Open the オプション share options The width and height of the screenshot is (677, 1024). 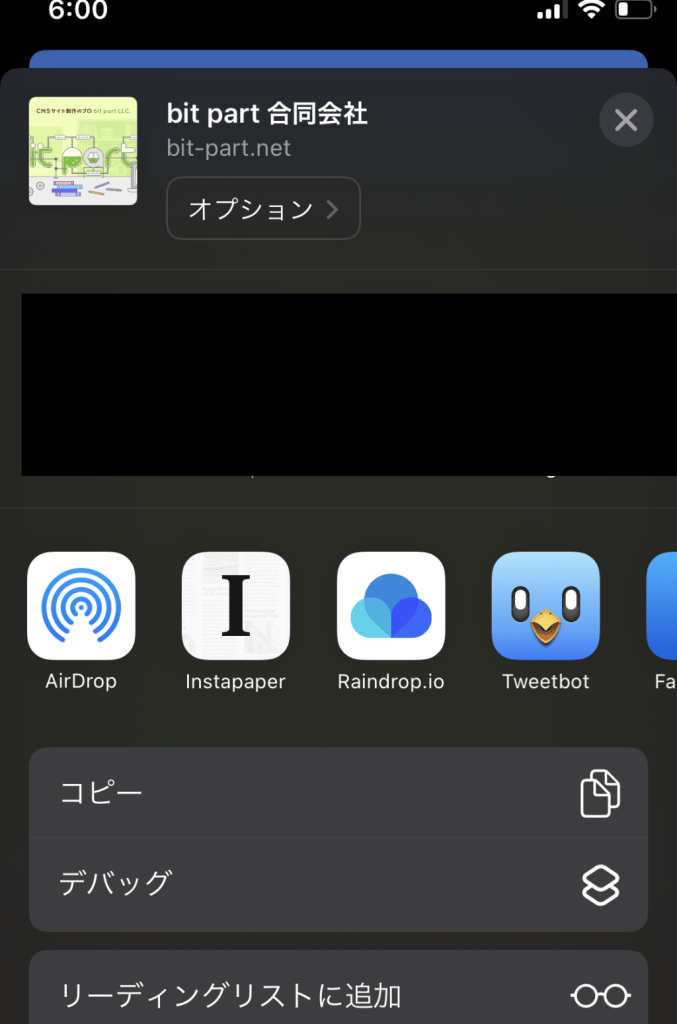tap(263, 209)
